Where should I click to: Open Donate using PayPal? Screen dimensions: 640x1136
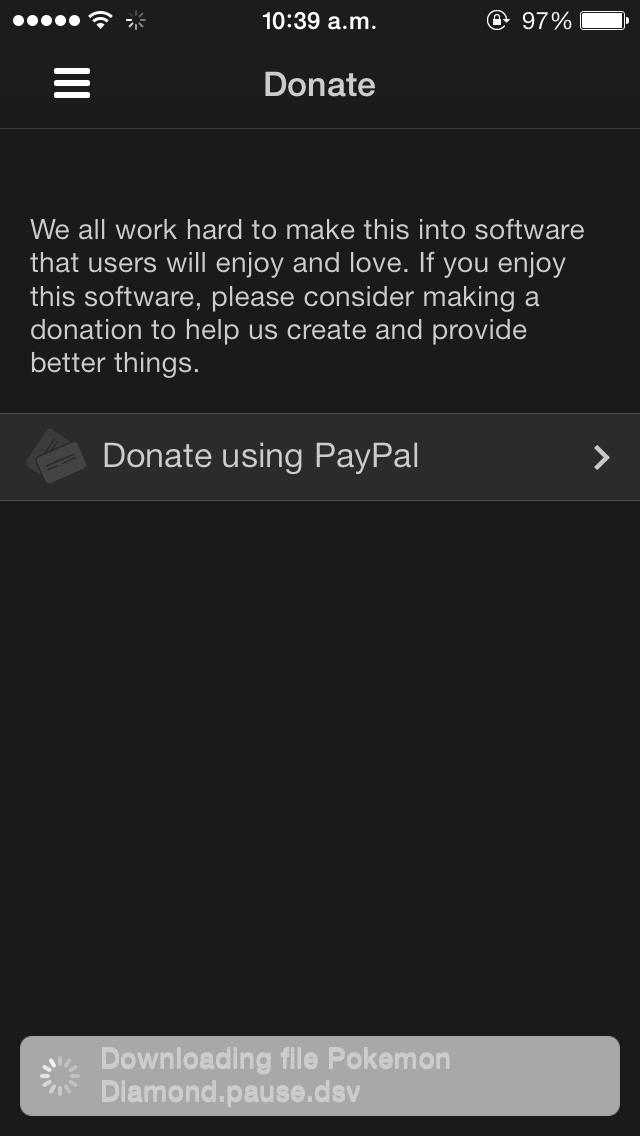tap(320, 457)
